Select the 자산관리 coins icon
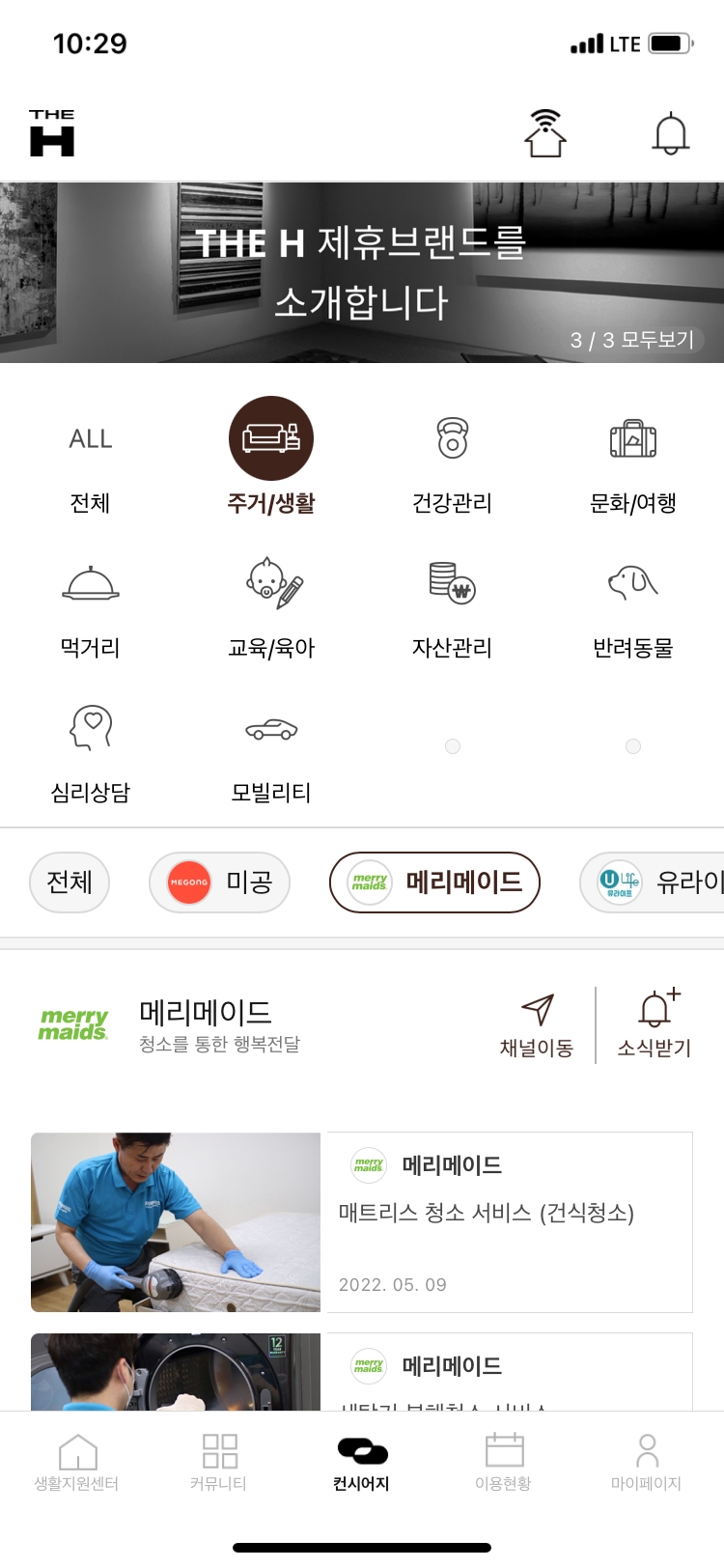This screenshot has height=1568, width=724. pos(452,583)
